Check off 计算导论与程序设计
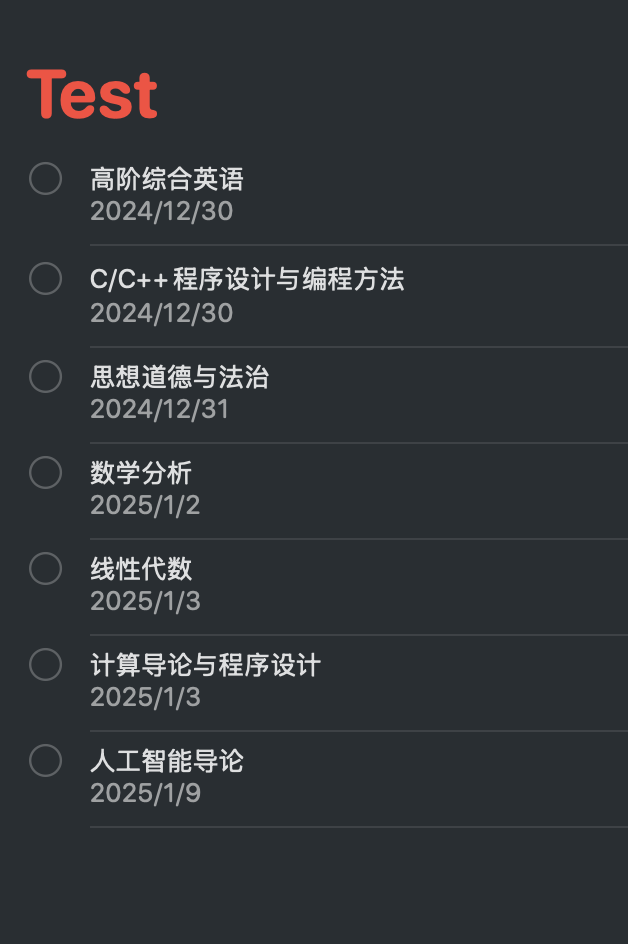Screen dimensions: 628x944 [45, 665]
